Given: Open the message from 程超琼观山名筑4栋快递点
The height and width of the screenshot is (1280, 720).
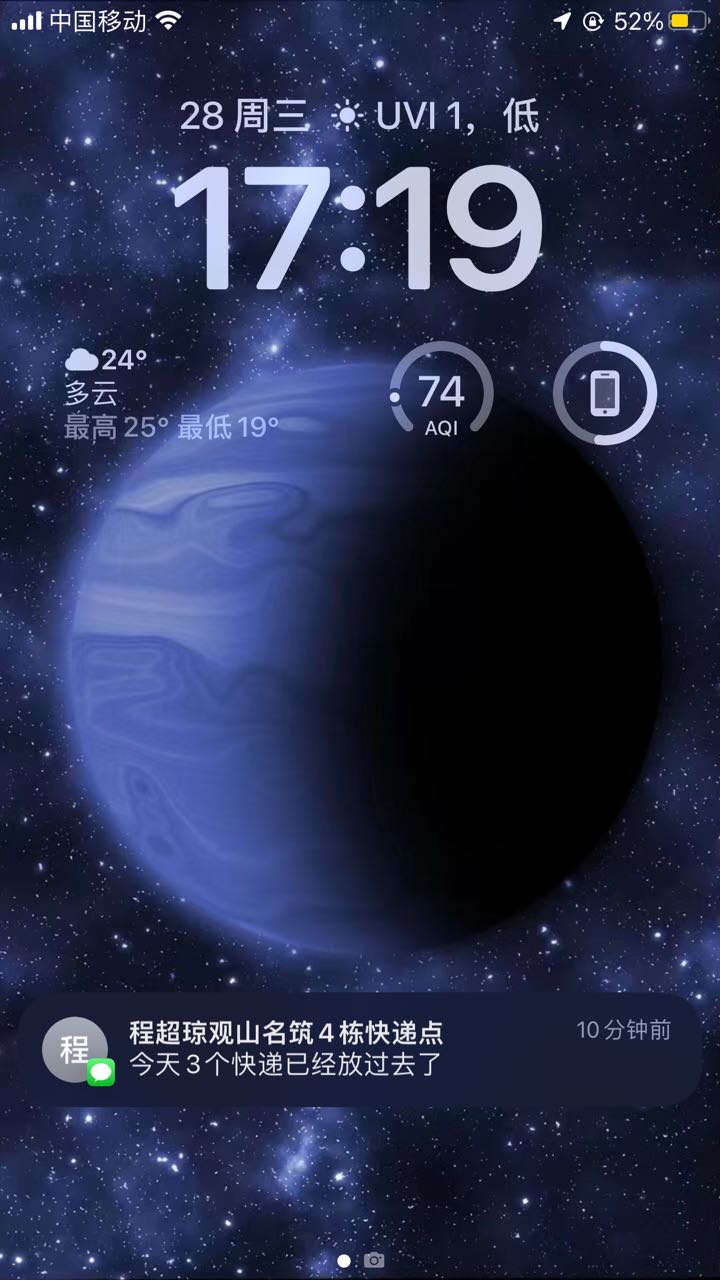Looking at the screenshot, I should [x=360, y=1049].
